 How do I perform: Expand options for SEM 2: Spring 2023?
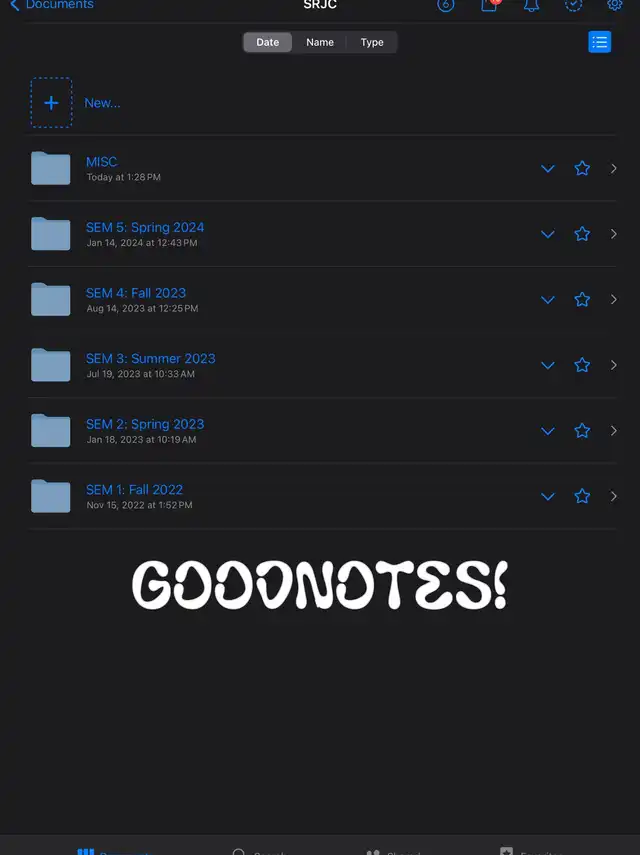tap(548, 431)
